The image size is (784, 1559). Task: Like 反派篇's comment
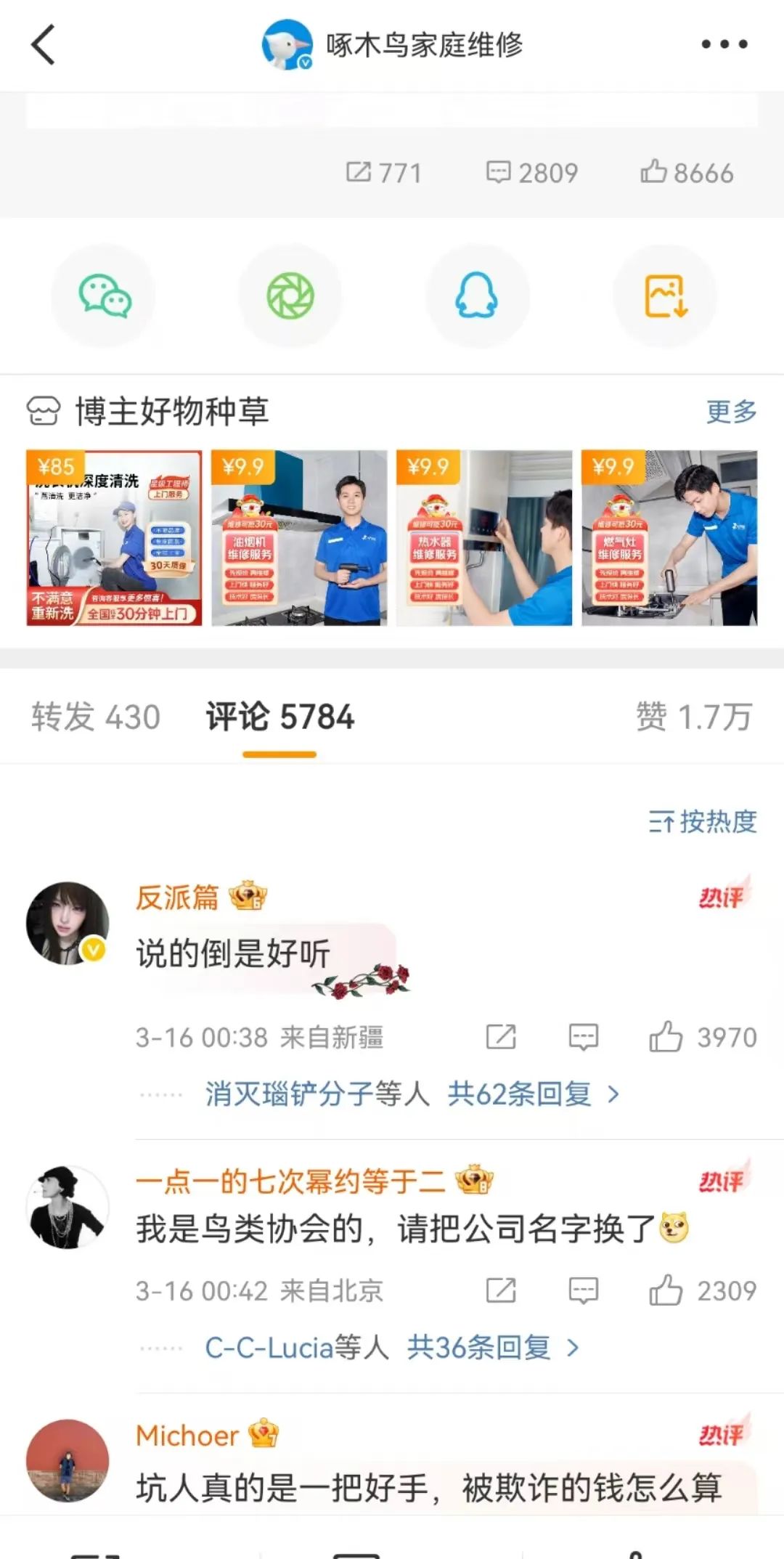[666, 1037]
